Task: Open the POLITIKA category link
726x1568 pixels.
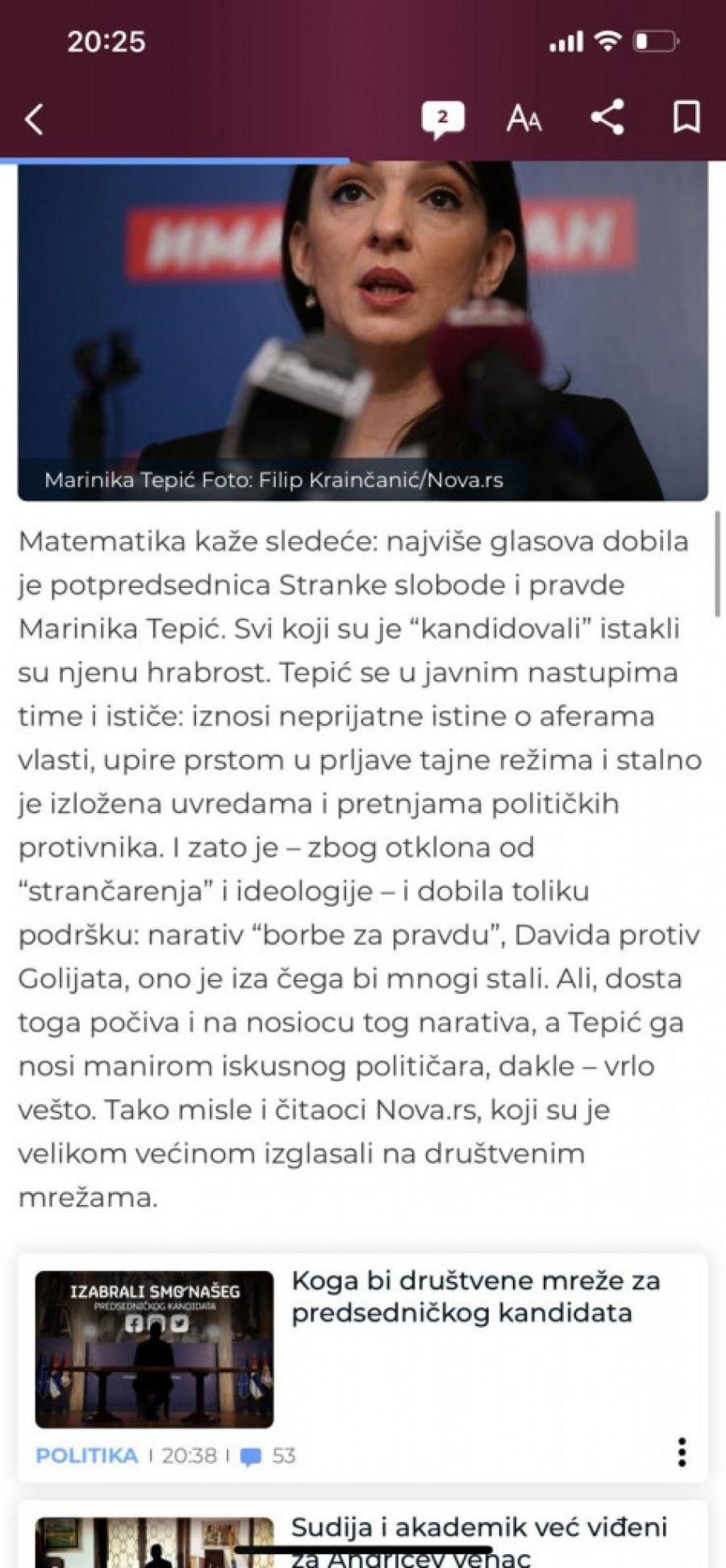Action: [x=87, y=1455]
